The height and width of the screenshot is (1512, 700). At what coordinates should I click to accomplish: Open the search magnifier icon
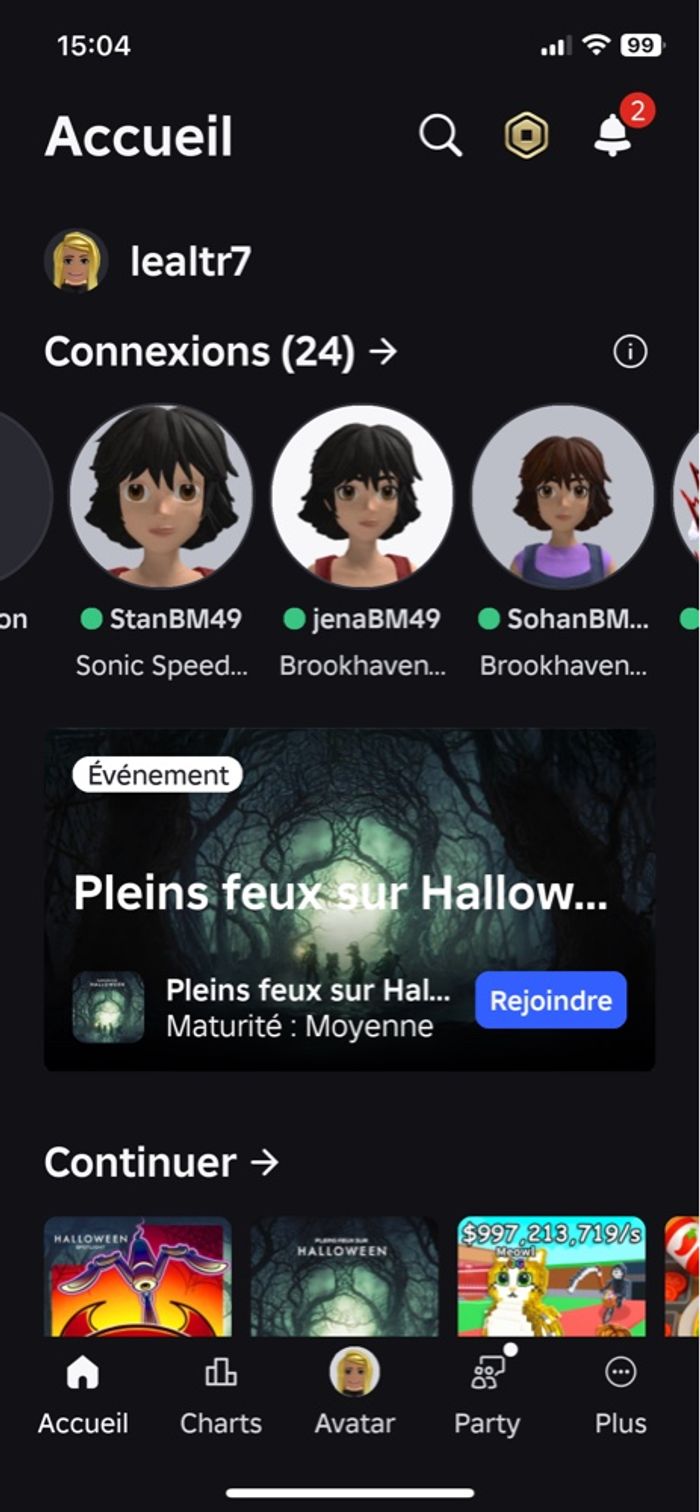[x=440, y=135]
